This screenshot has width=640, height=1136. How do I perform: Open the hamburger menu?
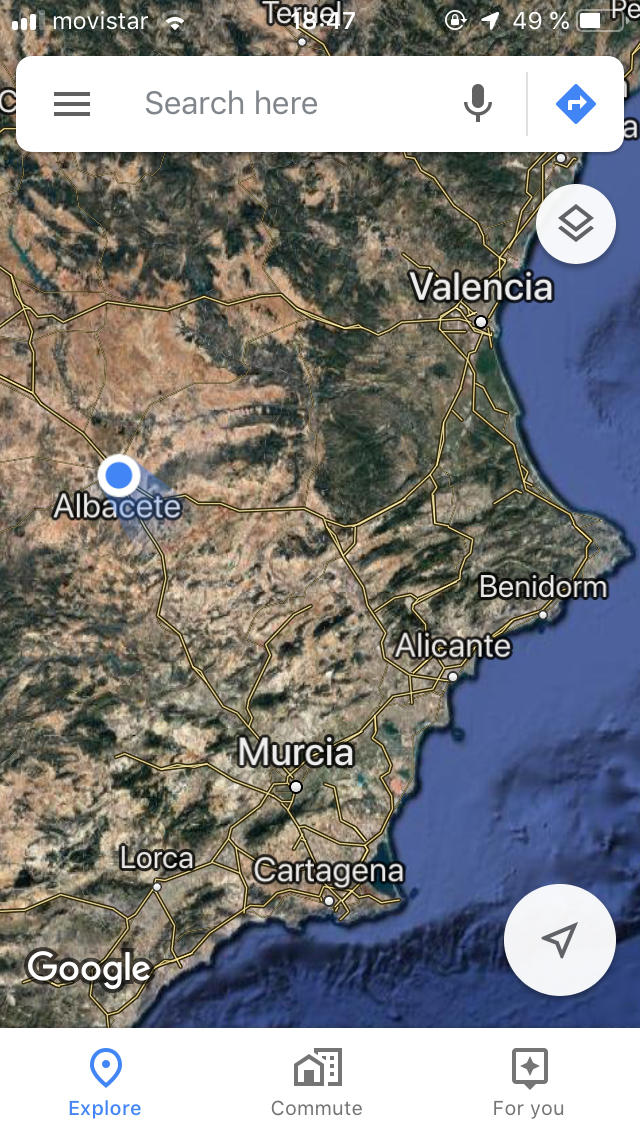(72, 104)
